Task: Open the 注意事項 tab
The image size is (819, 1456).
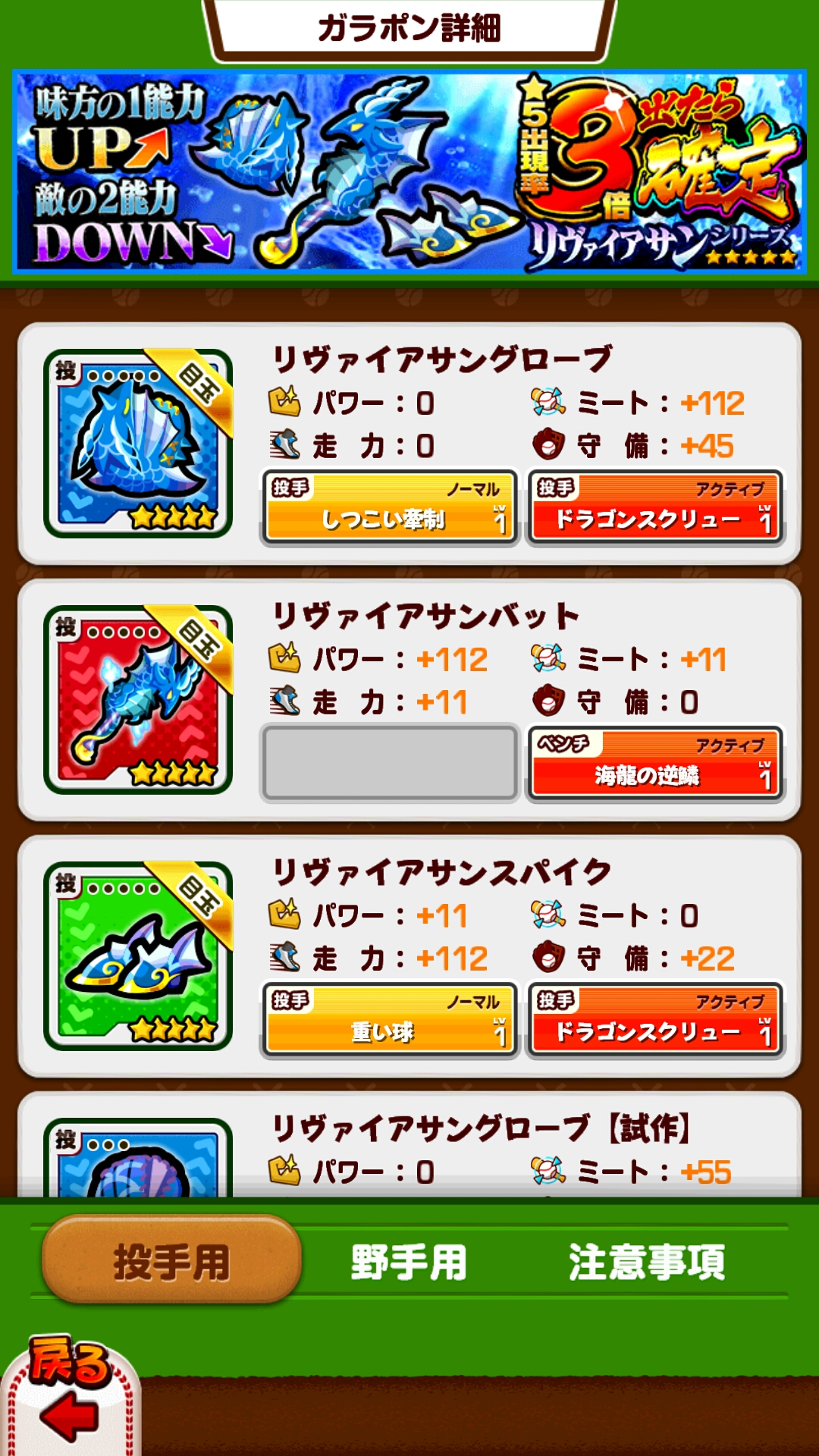Action: pyautogui.click(x=646, y=1263)
